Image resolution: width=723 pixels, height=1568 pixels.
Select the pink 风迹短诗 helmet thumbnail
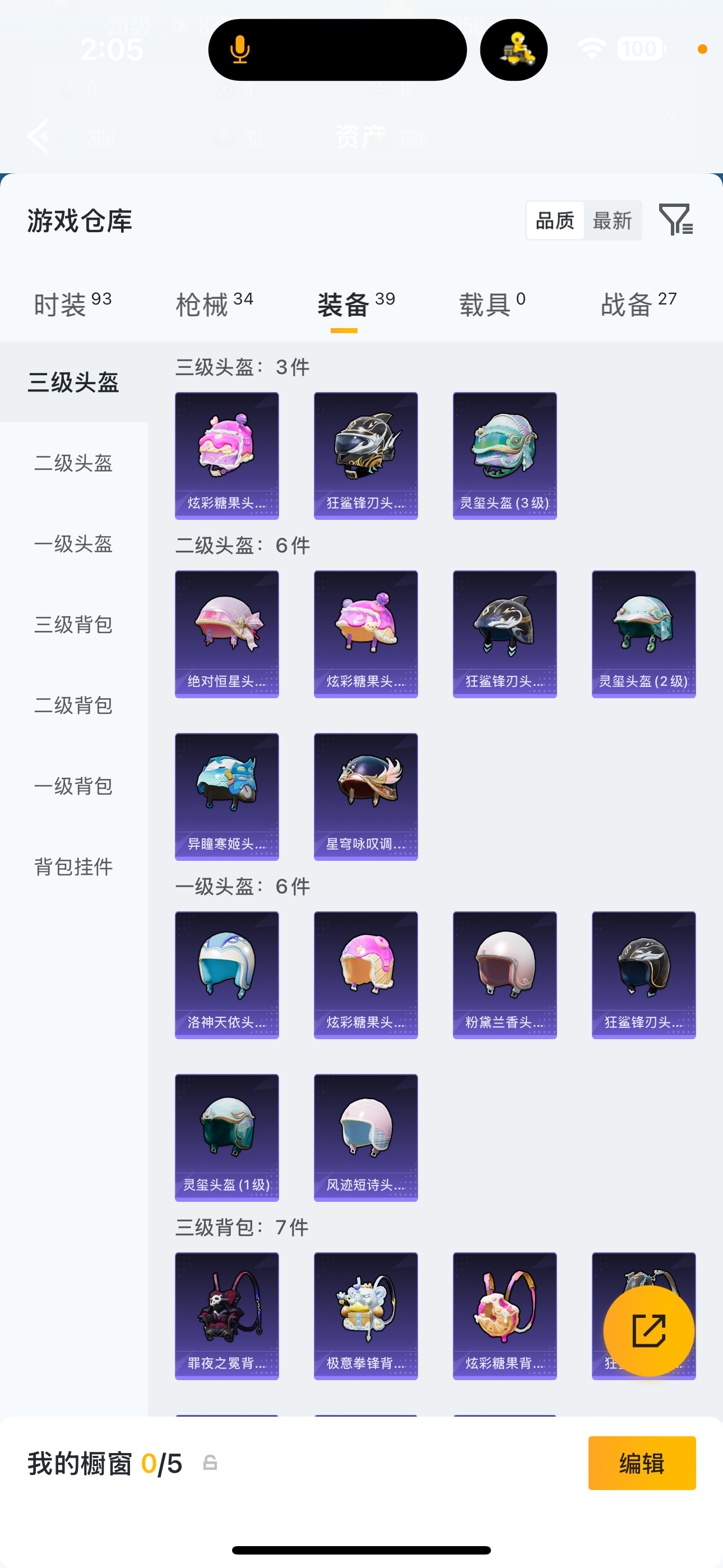(x=366, y=1137)
